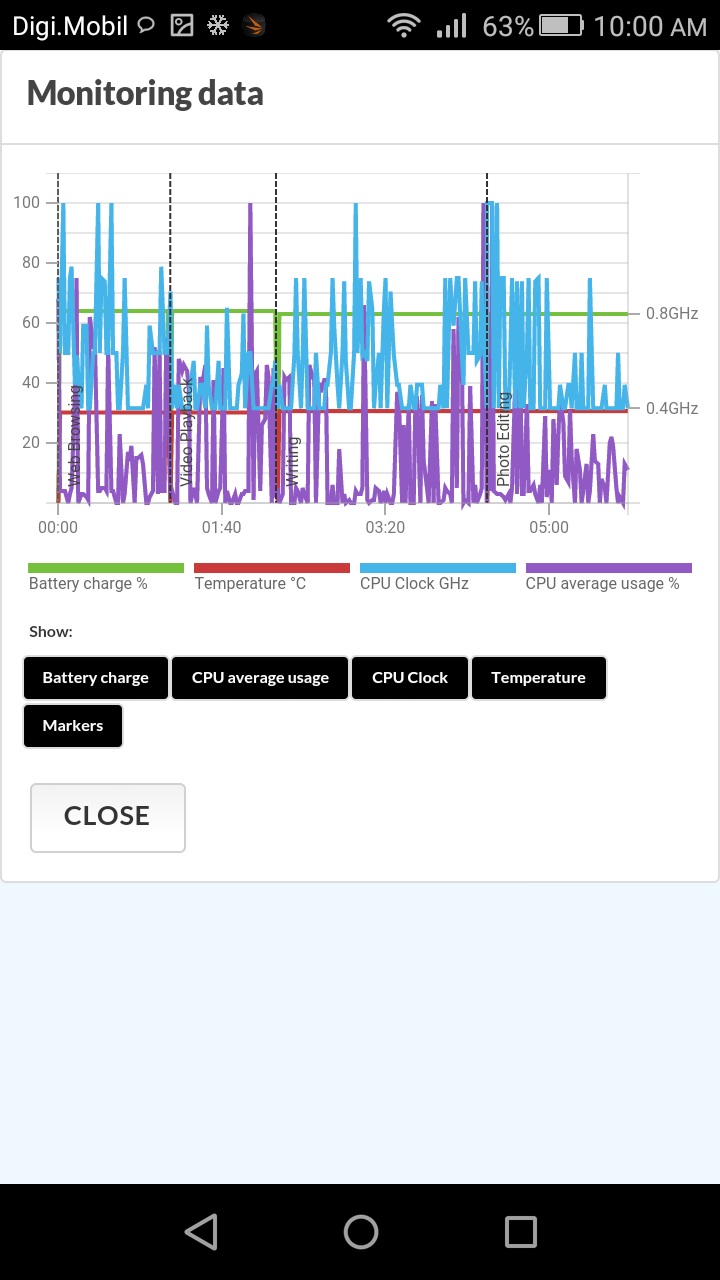Toggle the Battery charge series
Viewport: 720px width, 1280px height.
click(x=96, y=678)
